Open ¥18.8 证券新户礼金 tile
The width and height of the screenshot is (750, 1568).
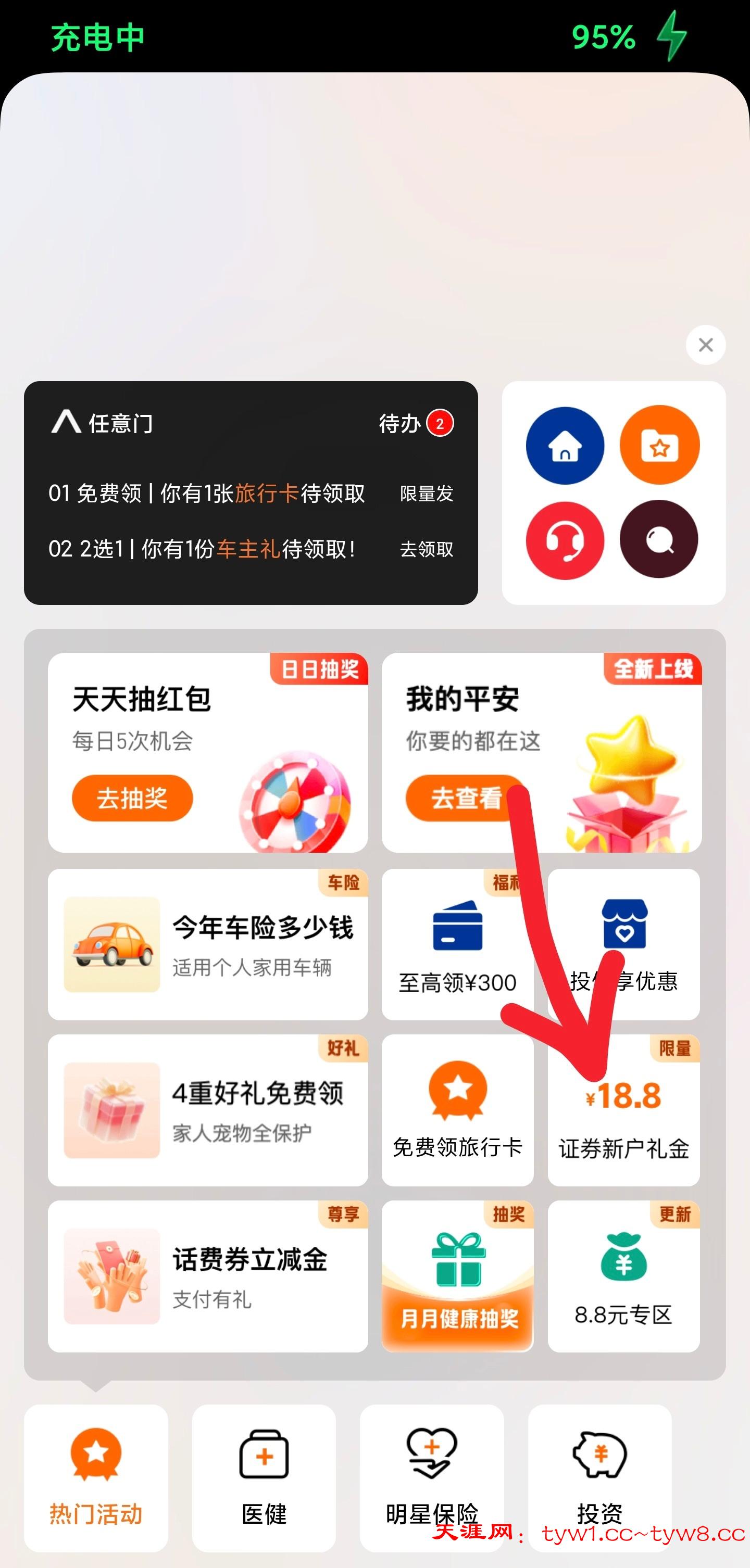[x=623, y=1110]
